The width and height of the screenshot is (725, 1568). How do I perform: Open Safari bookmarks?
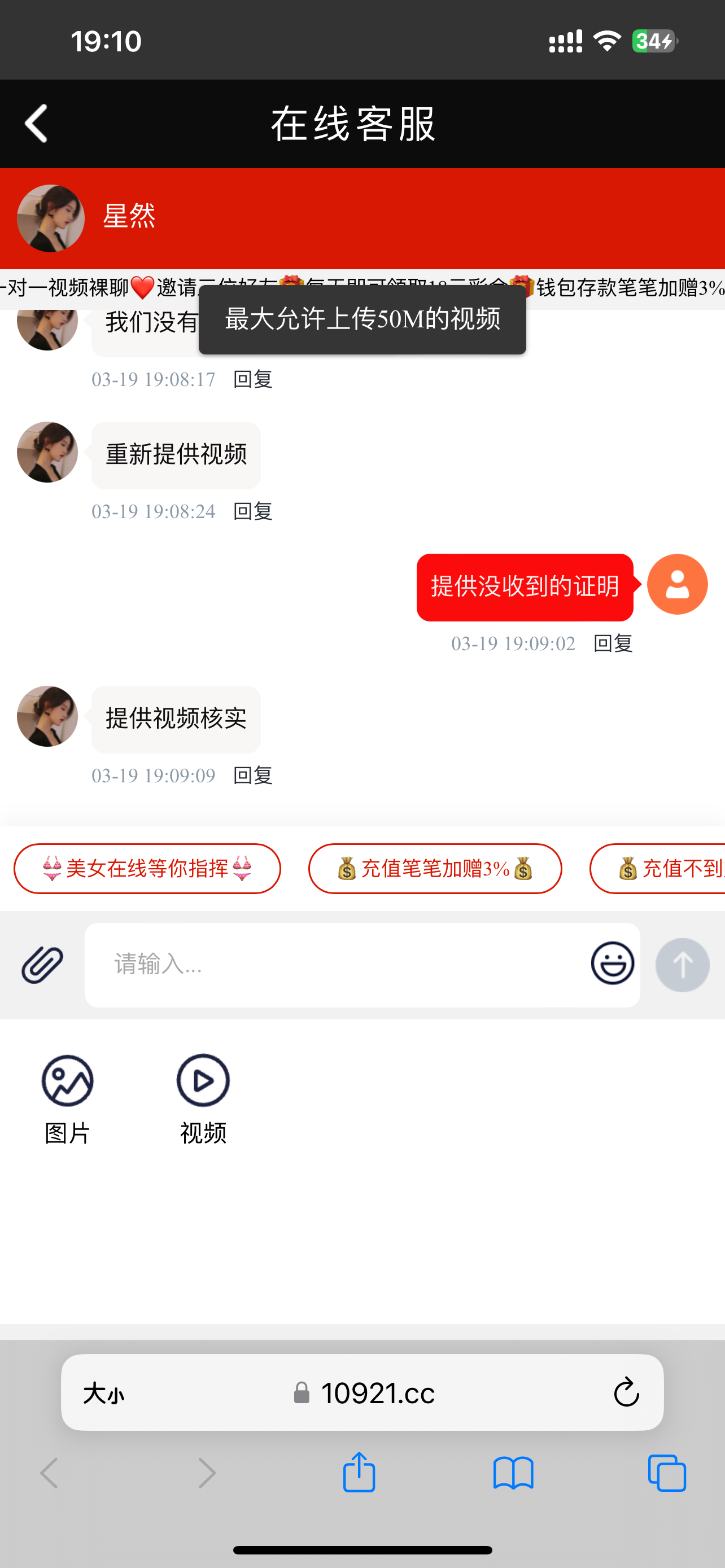513,1473
